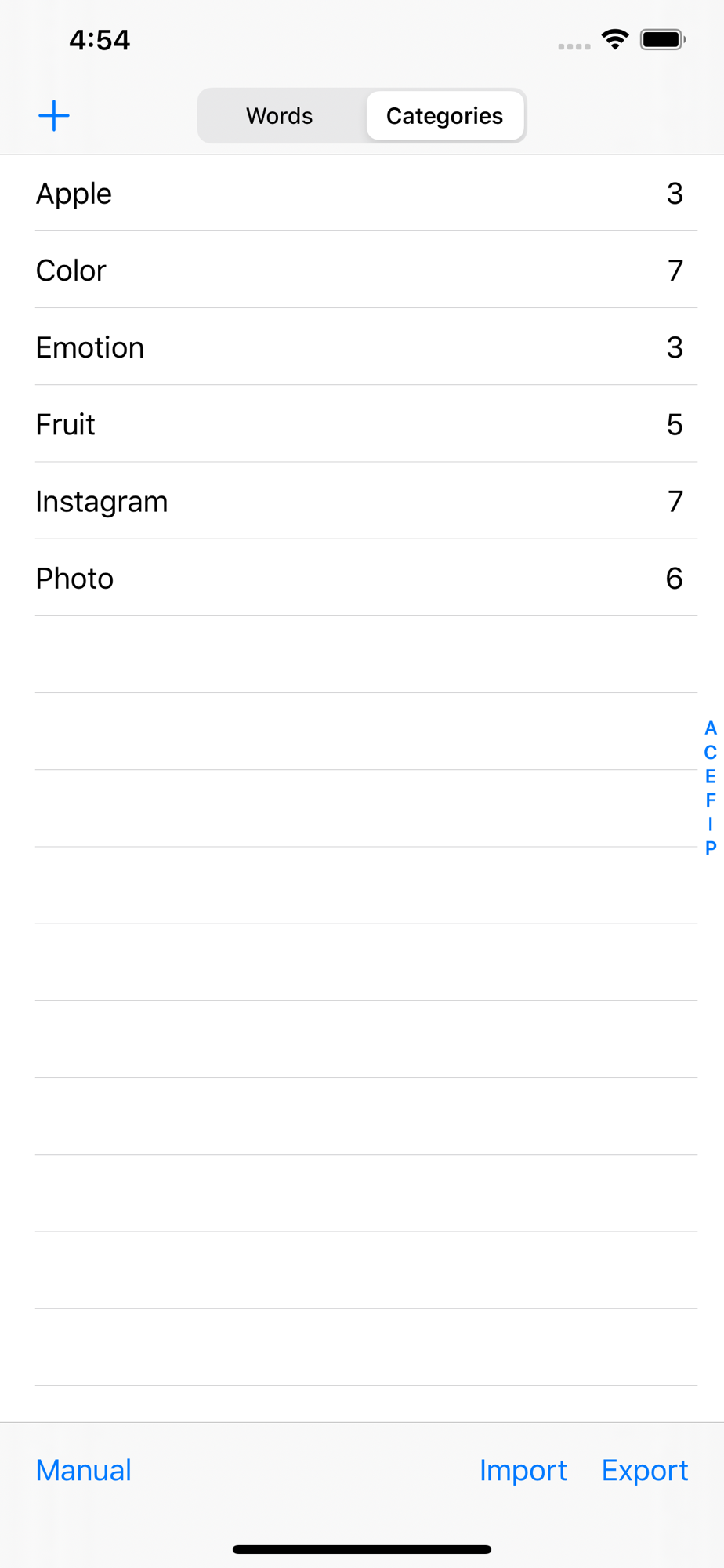
Task: Open the Manual
Action: 84,1470
